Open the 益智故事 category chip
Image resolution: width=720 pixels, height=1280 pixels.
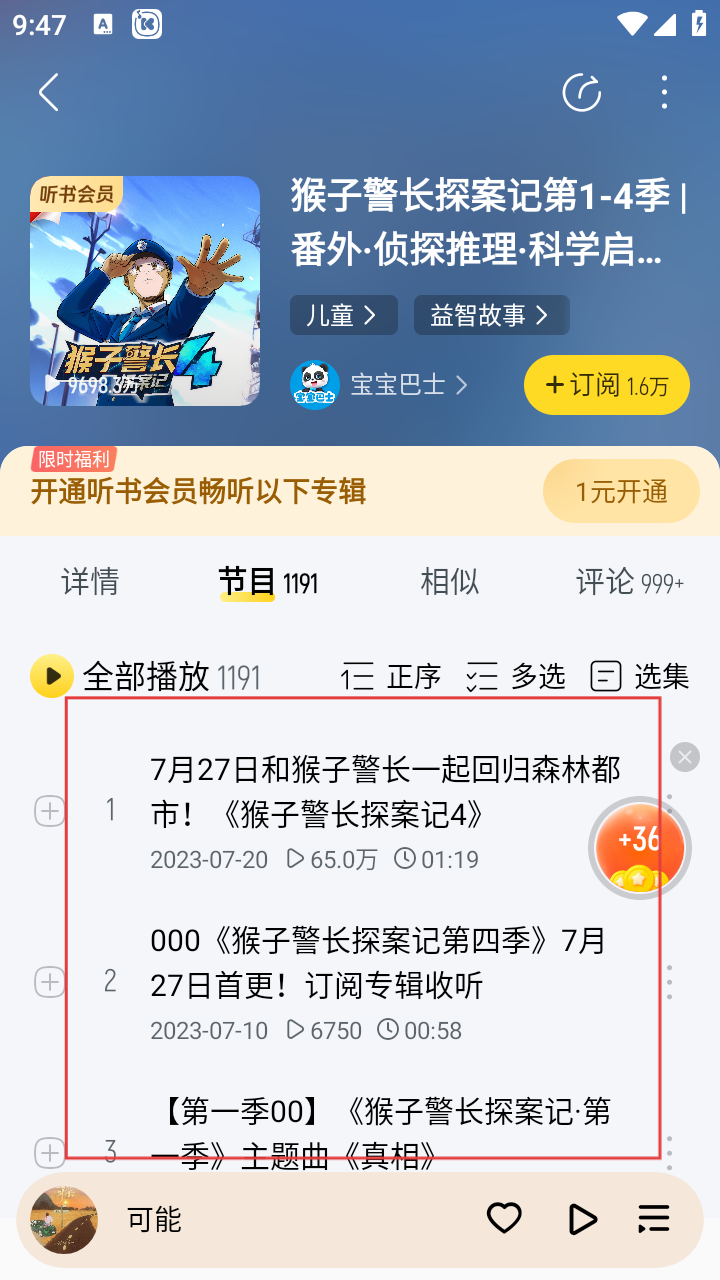tap(491, 315)
